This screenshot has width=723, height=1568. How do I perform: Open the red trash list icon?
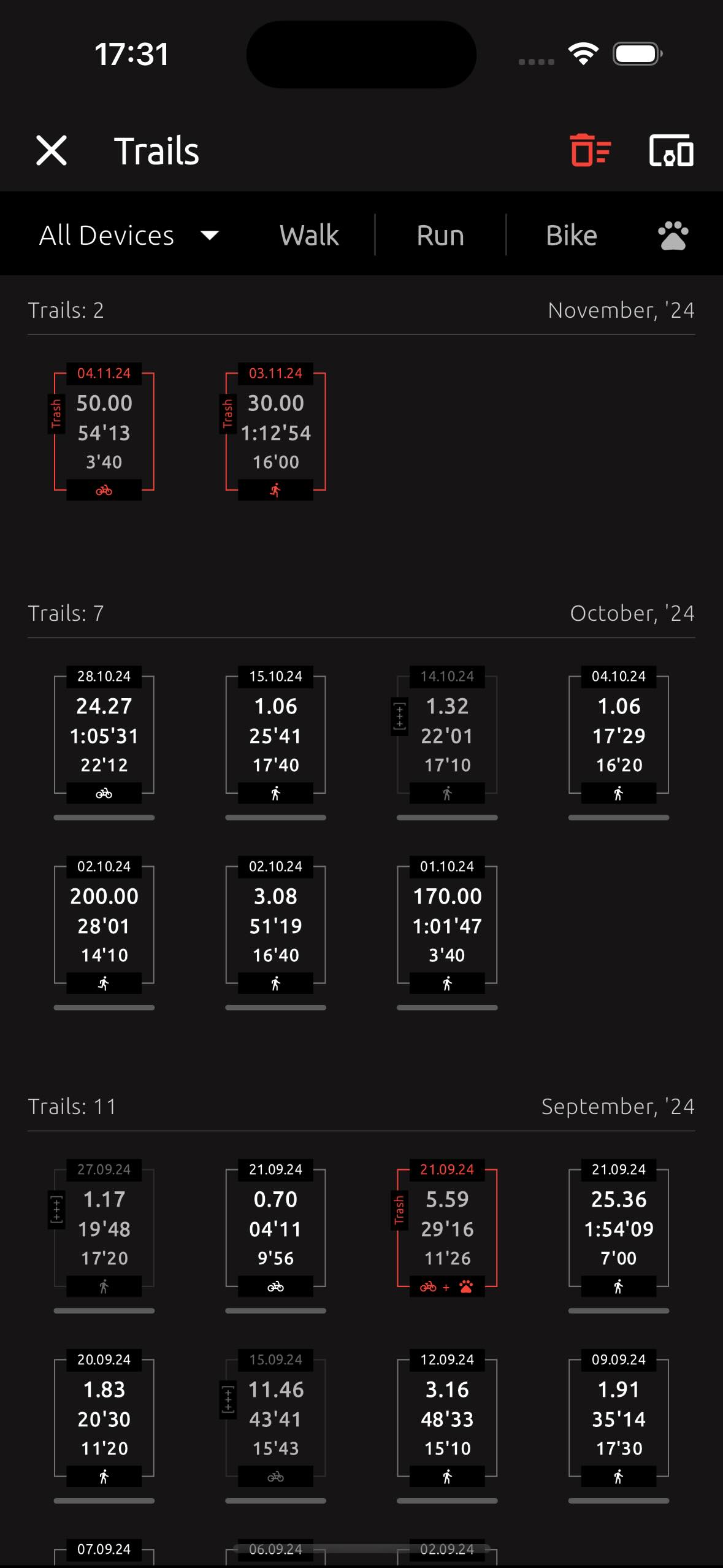tap(590, 150)
